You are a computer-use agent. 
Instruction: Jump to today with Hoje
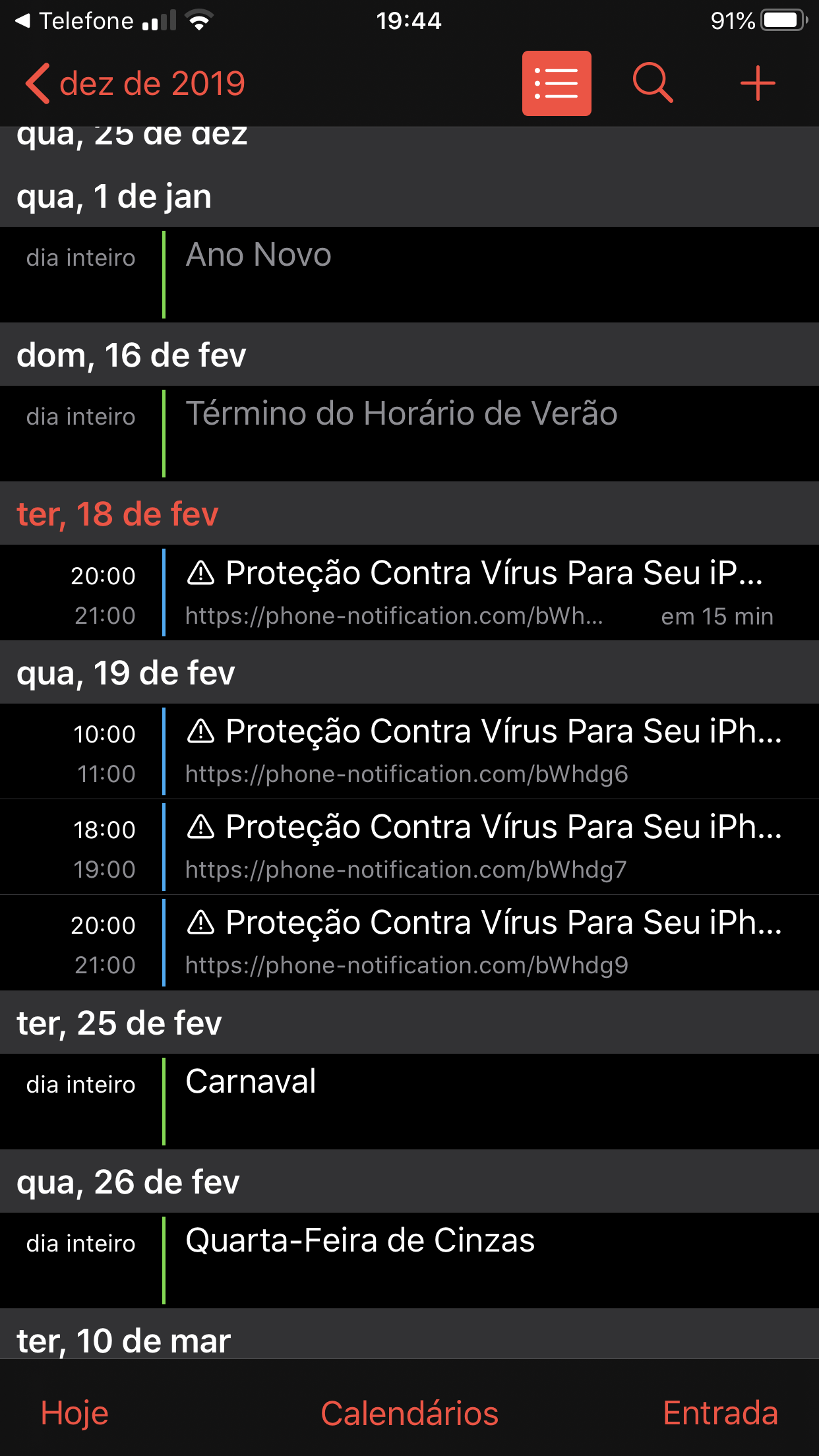click(x=75, y=1413)
